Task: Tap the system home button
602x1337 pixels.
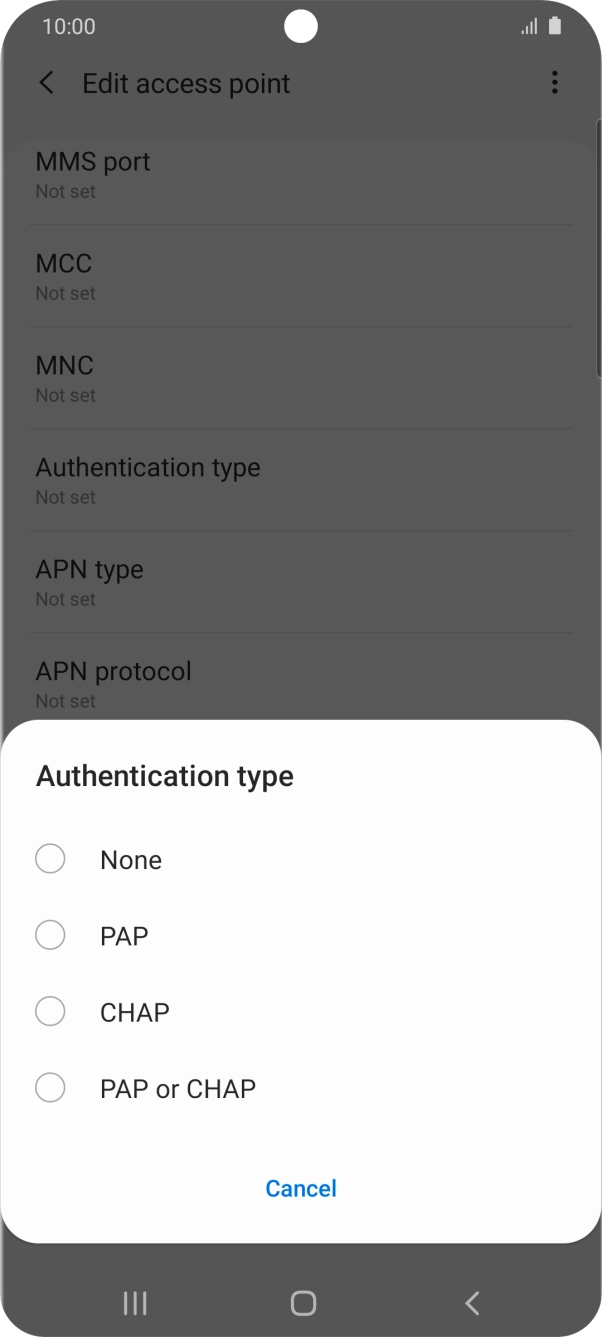Action: point(303,1302)
